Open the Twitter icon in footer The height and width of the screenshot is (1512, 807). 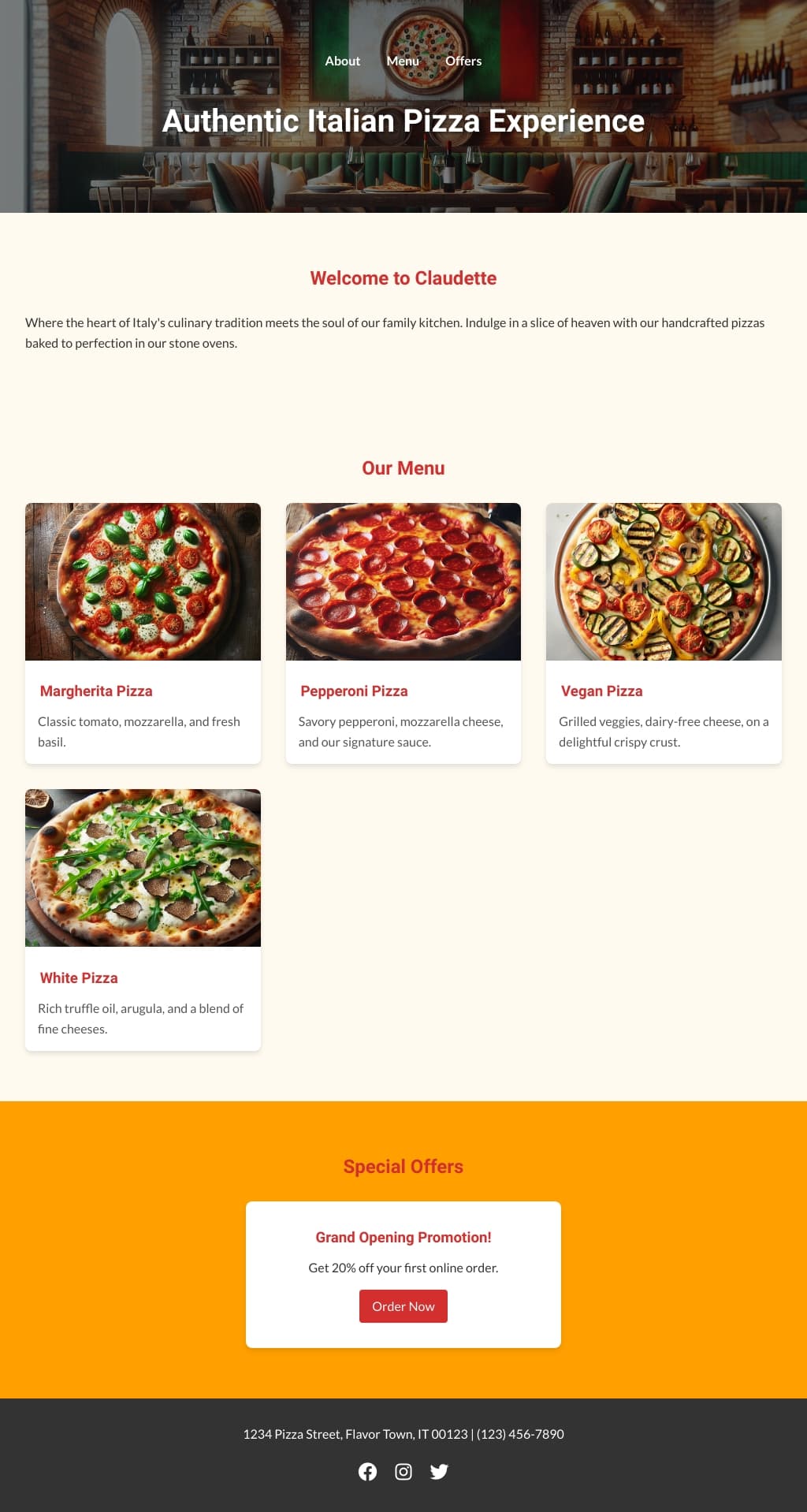[439, 1472]
